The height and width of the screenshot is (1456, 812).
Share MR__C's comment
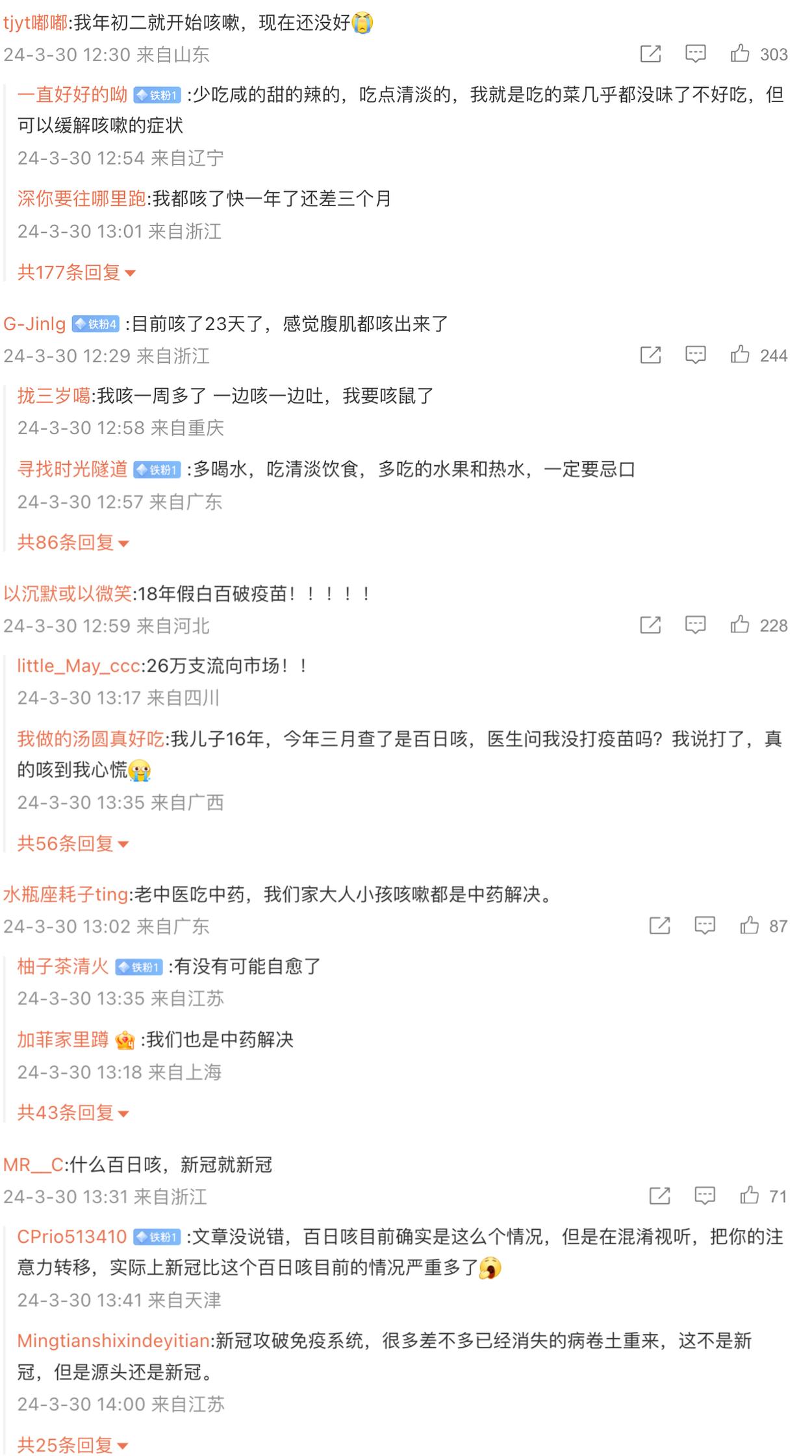coord(659,1195)
